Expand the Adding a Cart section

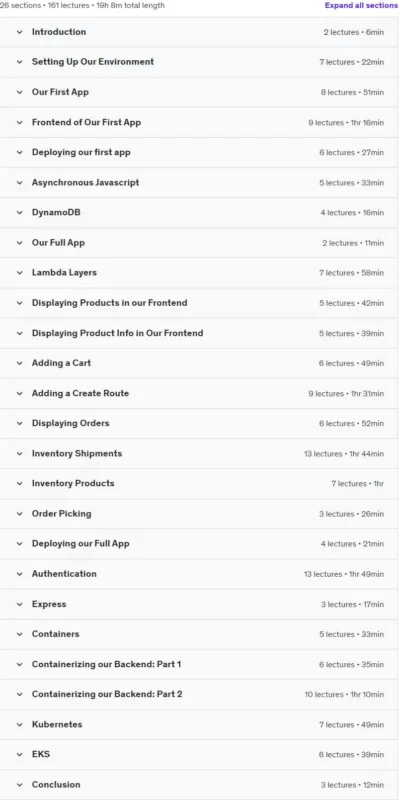pyautogui.click(x=199, y=363)
